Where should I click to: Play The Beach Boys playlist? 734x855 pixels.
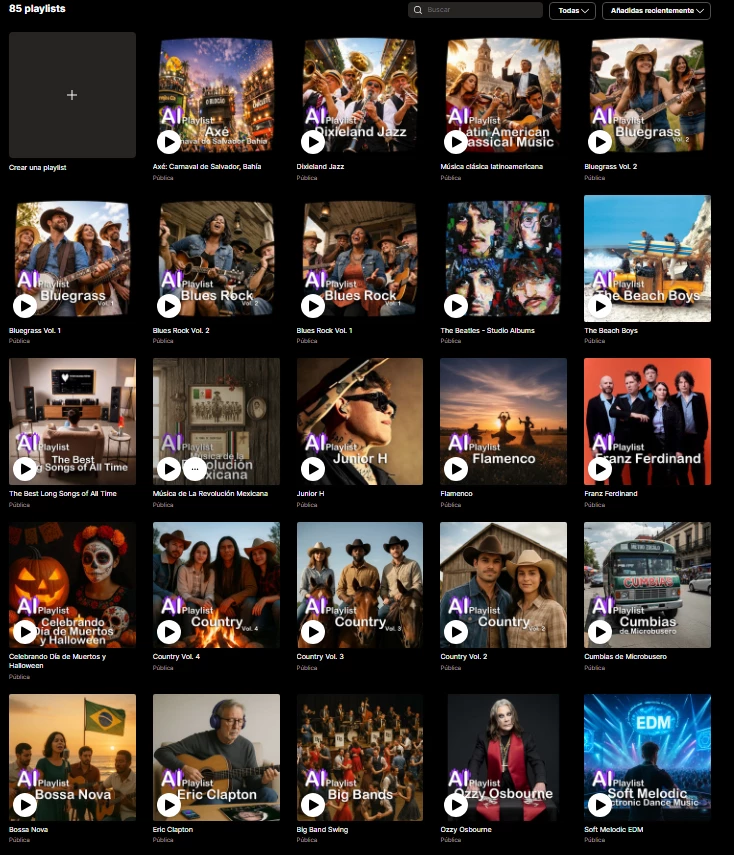tap(600, 305)
